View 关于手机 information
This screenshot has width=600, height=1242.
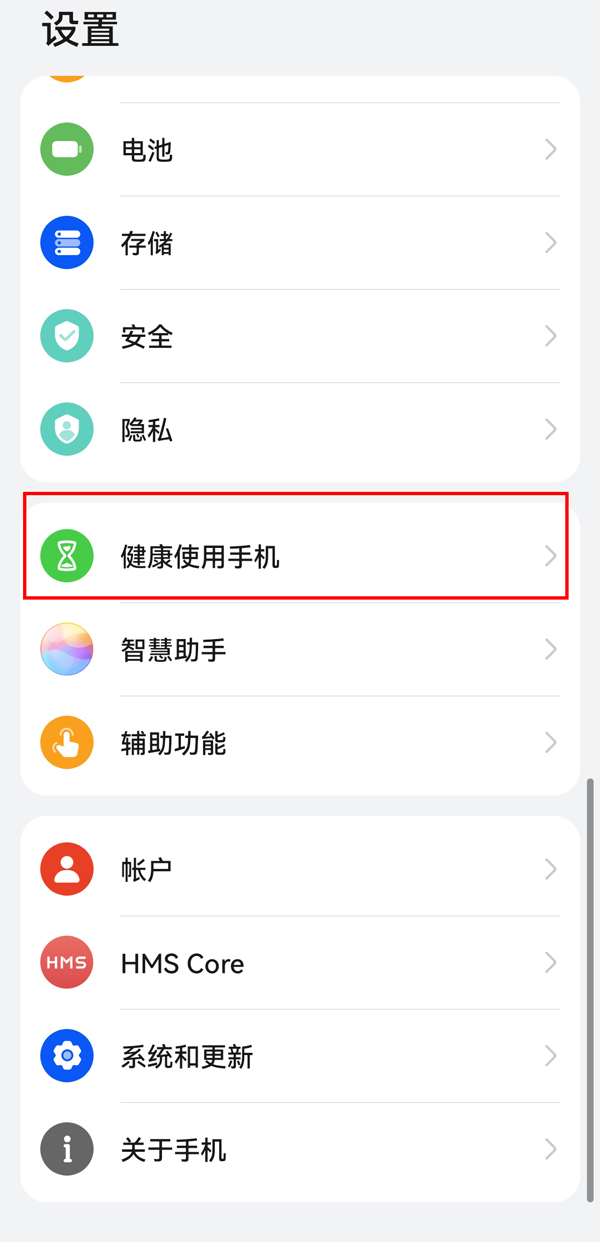[300, 1149]
